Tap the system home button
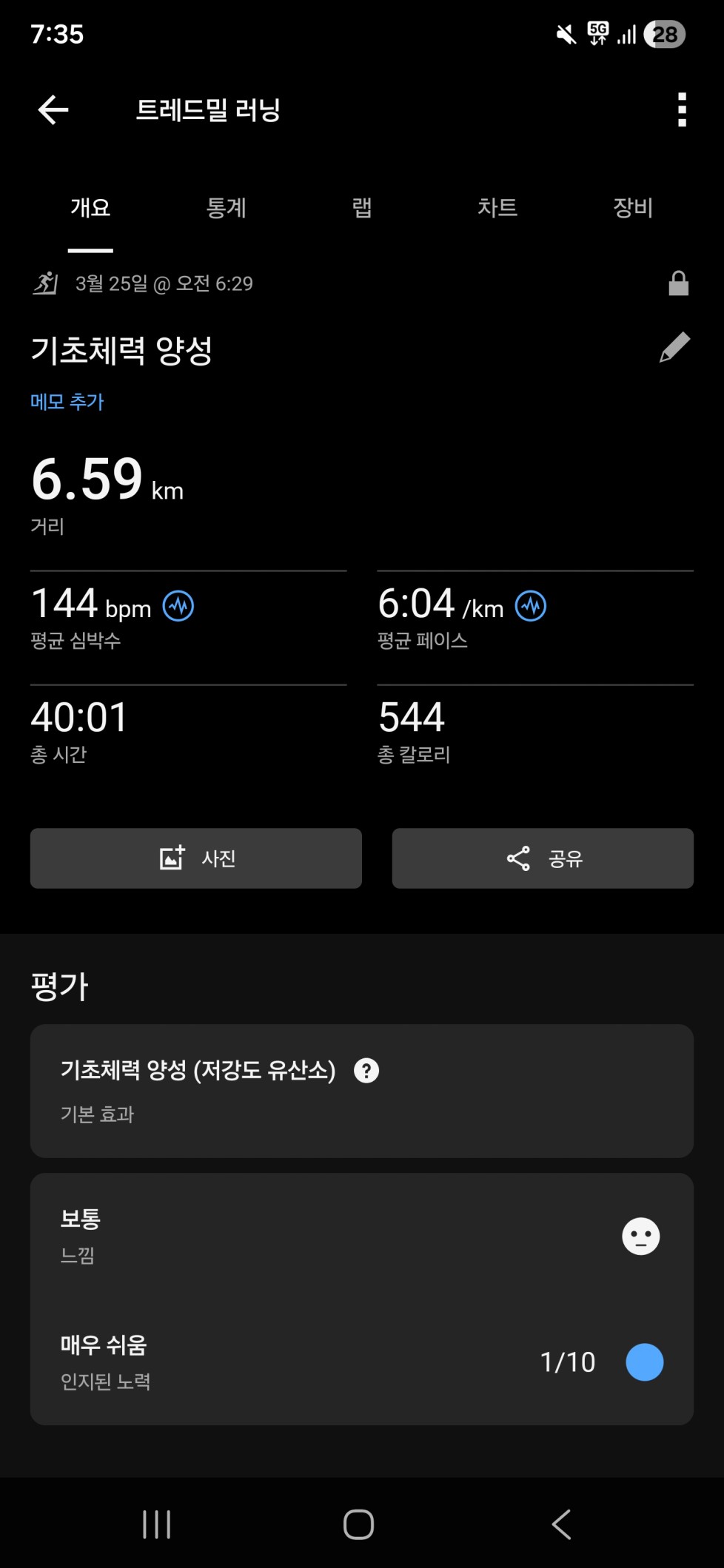The height and width of the screenshot is (1568, 724). [359, 1524]
